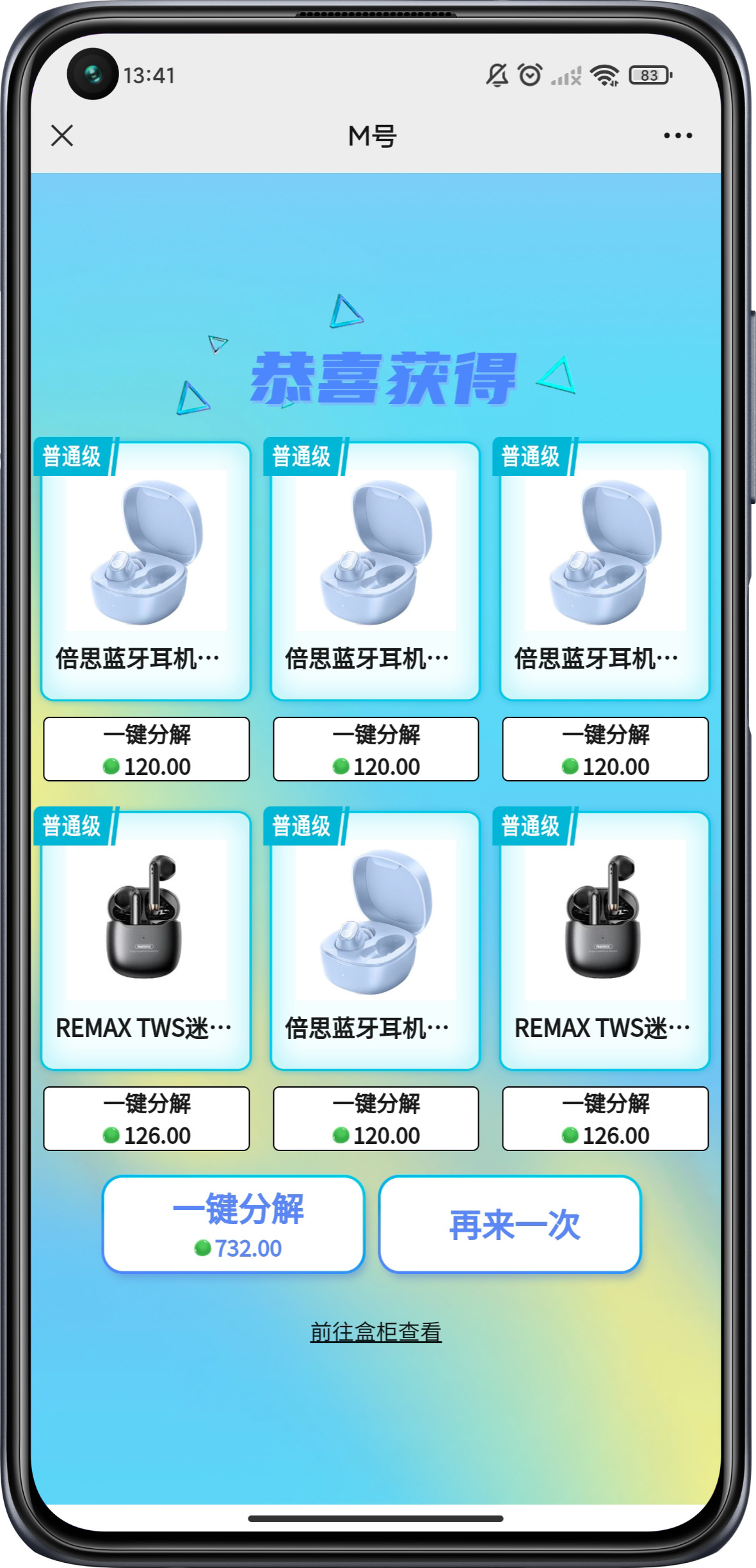Tap 一键分解 for total 732.00
This screenshot has height=1568, width=756.
(234, 1224)
